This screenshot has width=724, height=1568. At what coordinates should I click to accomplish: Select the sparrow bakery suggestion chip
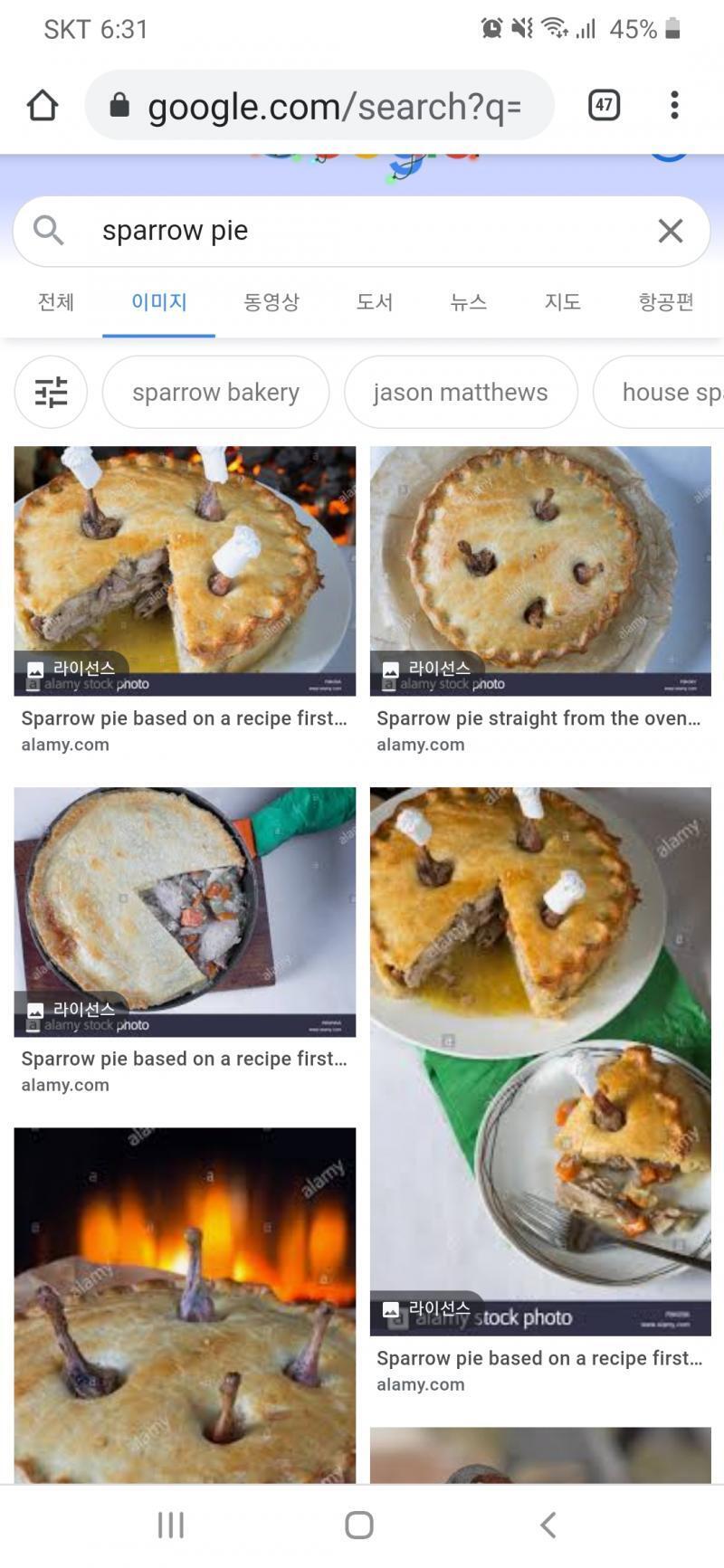pos(215,392)
